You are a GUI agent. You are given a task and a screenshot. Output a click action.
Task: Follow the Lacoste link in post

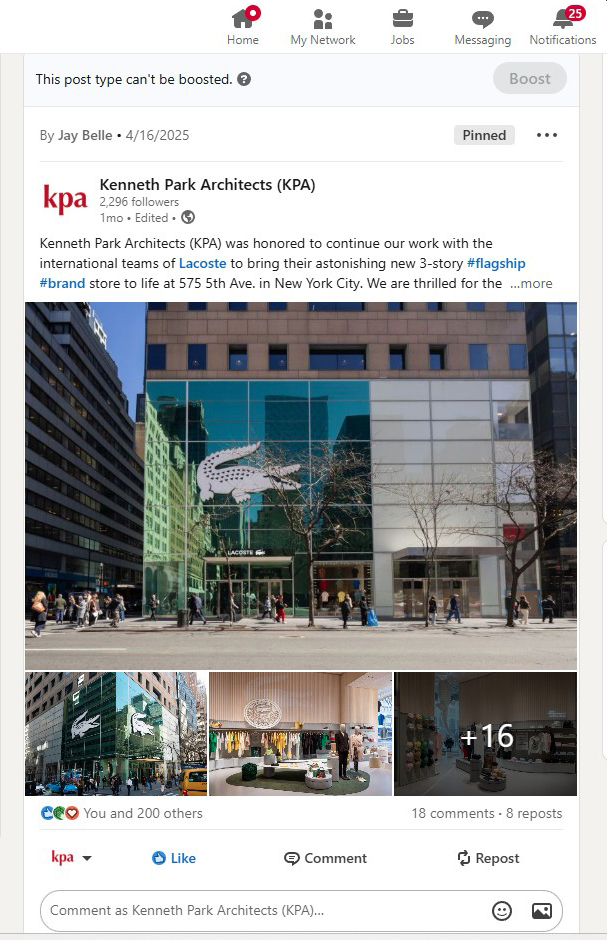[x=202, y=263]
